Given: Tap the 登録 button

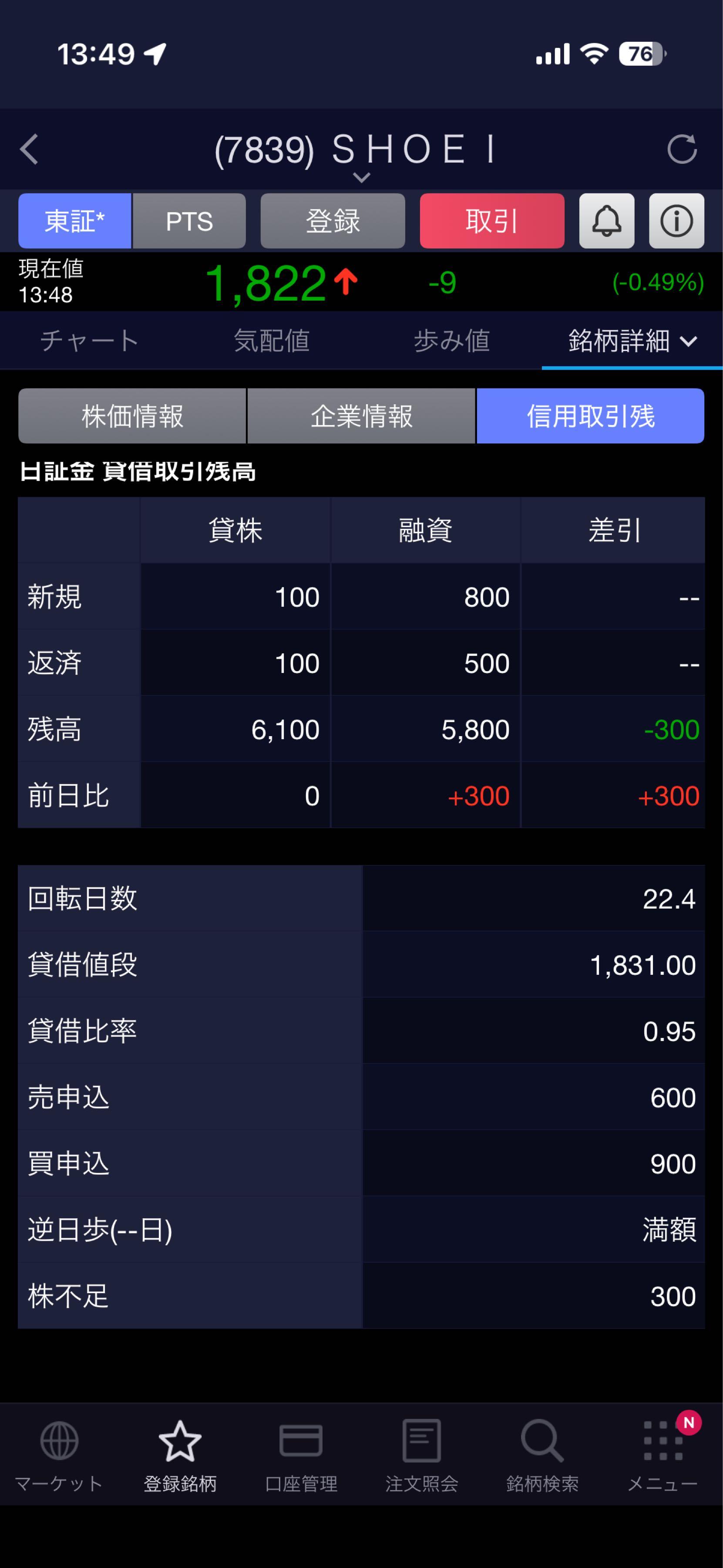Looking at the screenshot, I should point(333,221).
